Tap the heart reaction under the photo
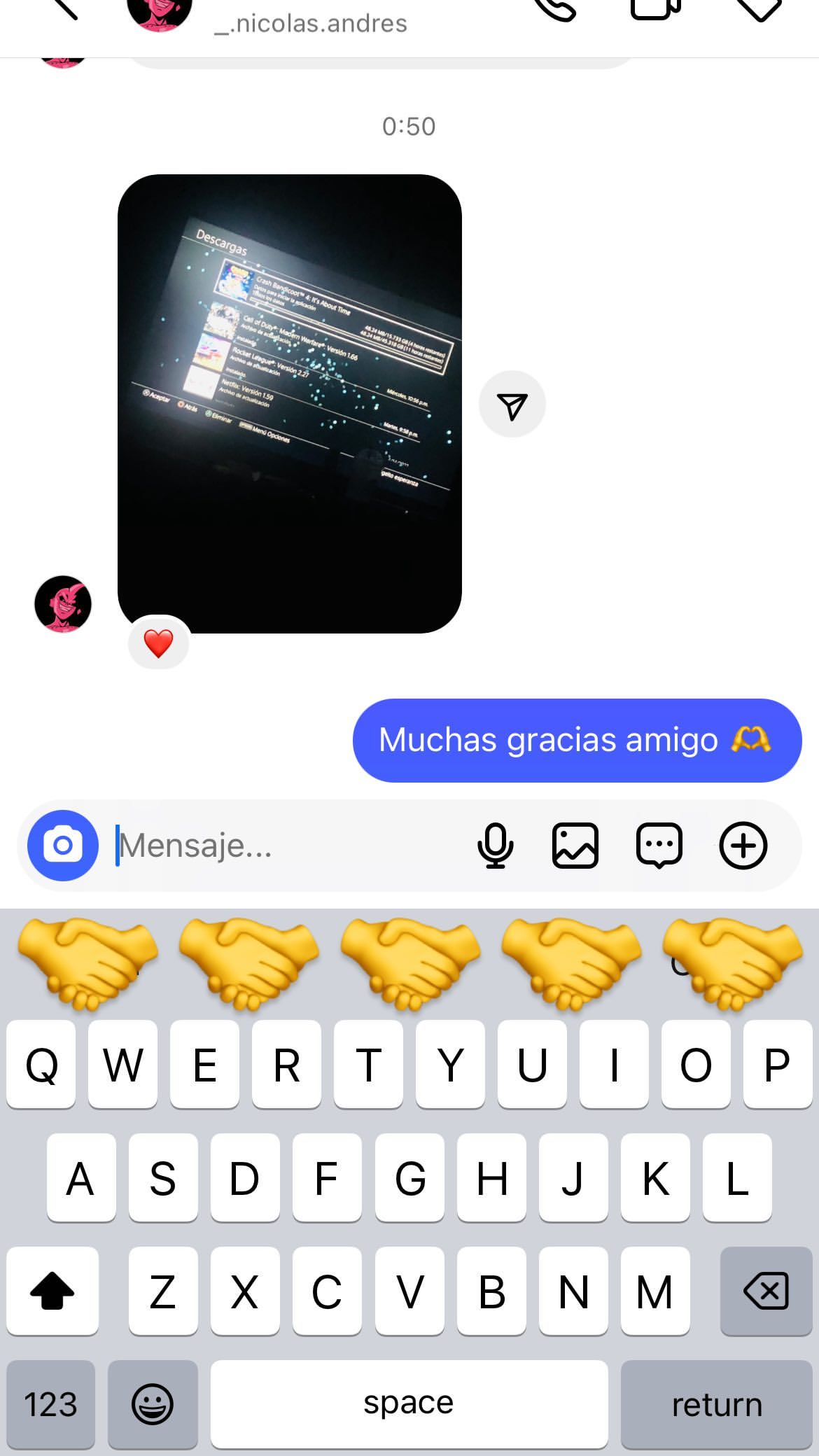This screenshot has width=819, height=1456. tap(158, 643)
